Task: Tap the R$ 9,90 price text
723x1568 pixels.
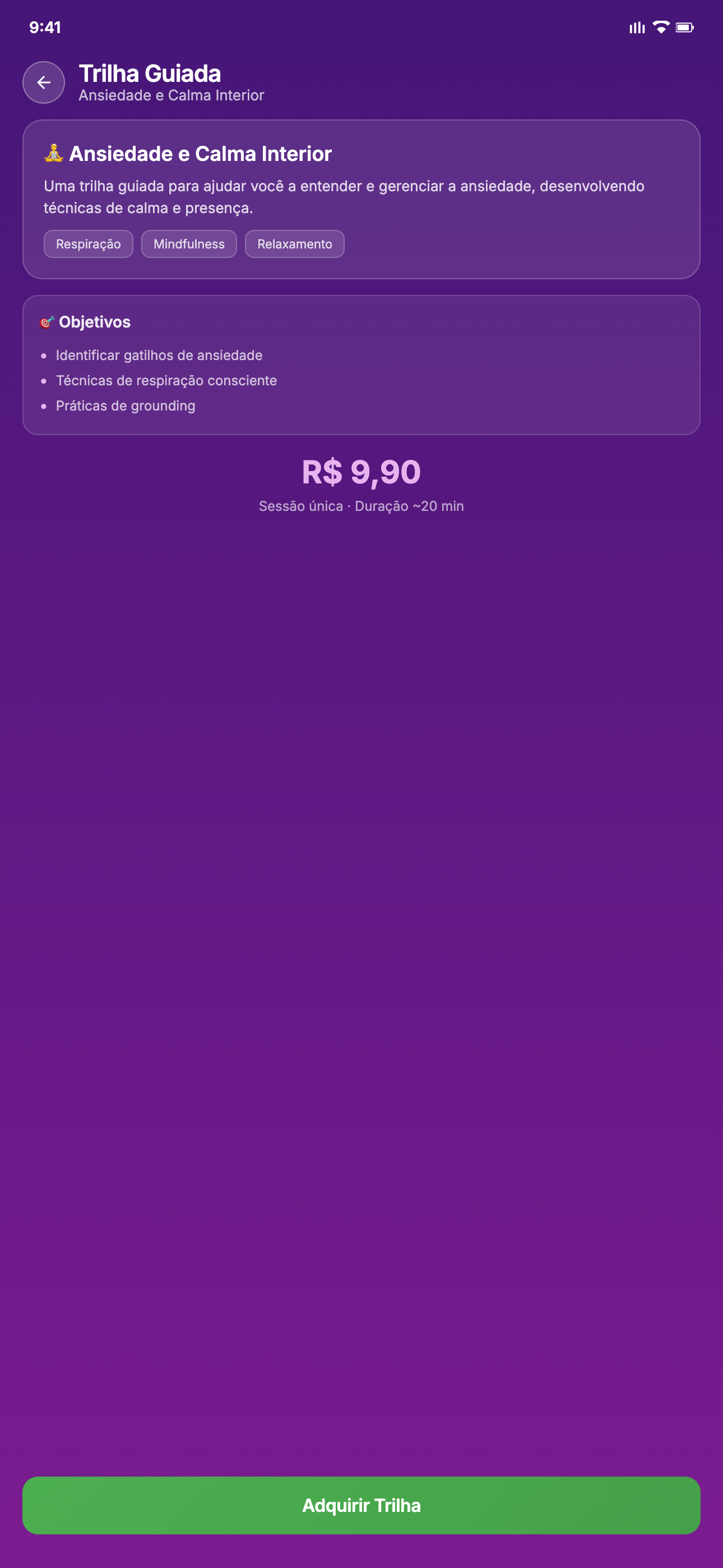Action: coord(361,472)
